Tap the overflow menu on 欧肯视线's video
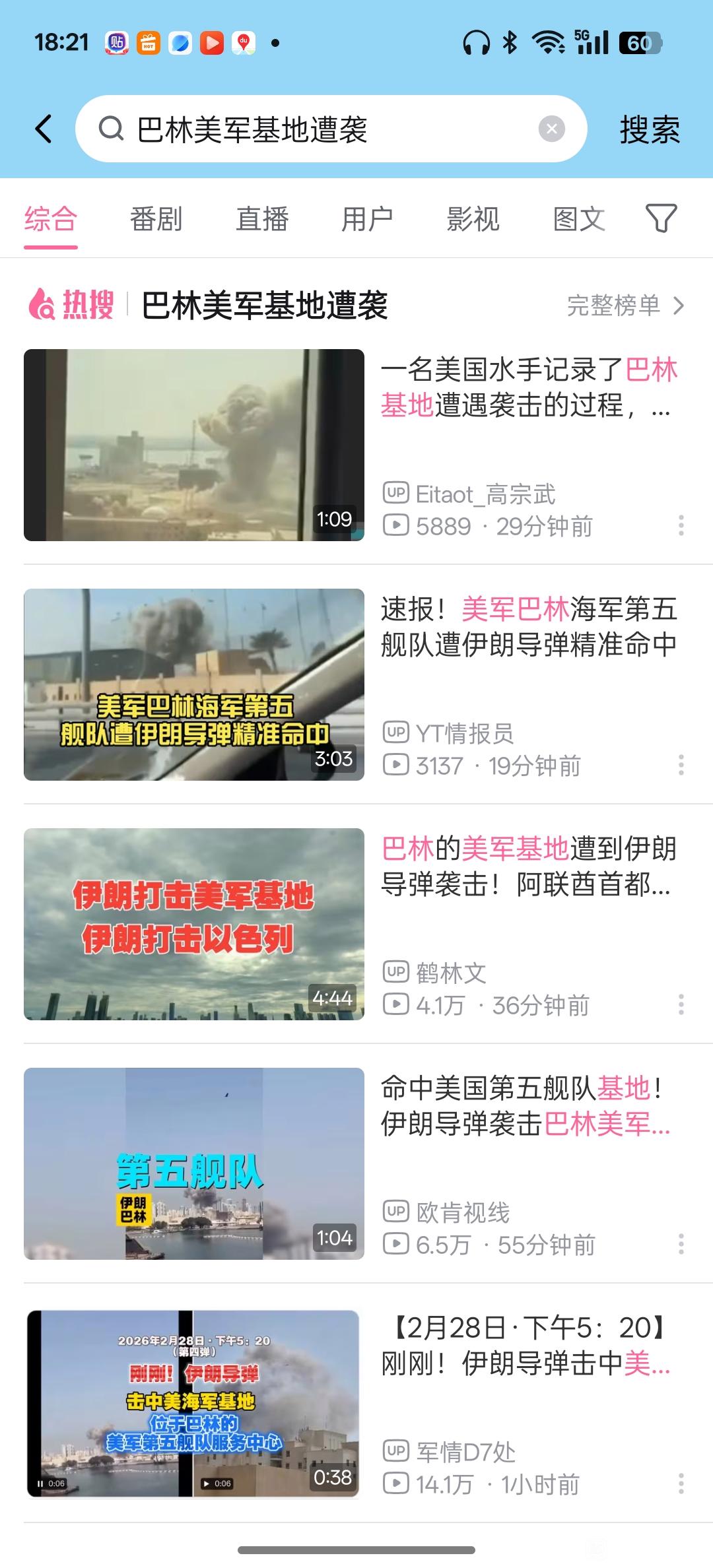The image size is (713, 1568). point(681,1245)
